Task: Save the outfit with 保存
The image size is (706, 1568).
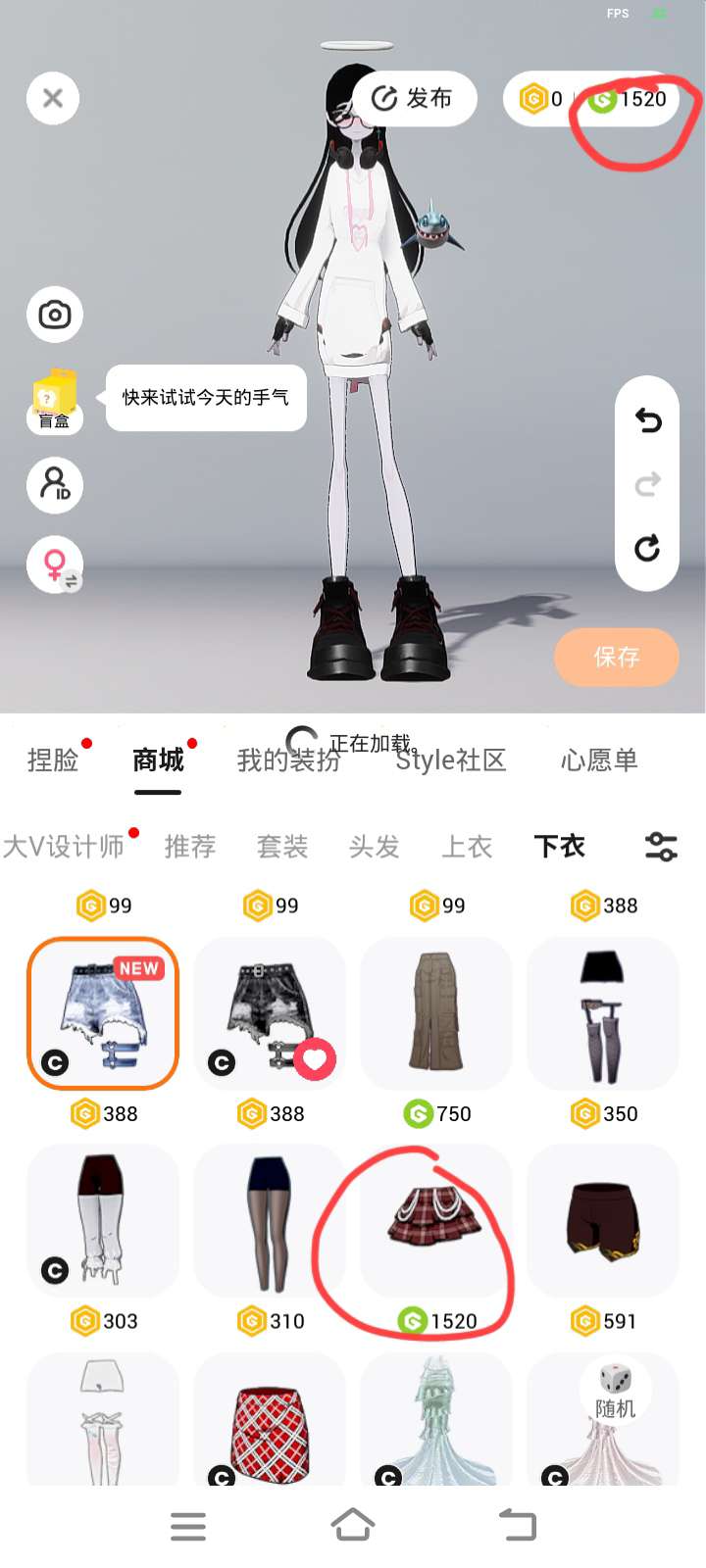Action: [616, 657]
